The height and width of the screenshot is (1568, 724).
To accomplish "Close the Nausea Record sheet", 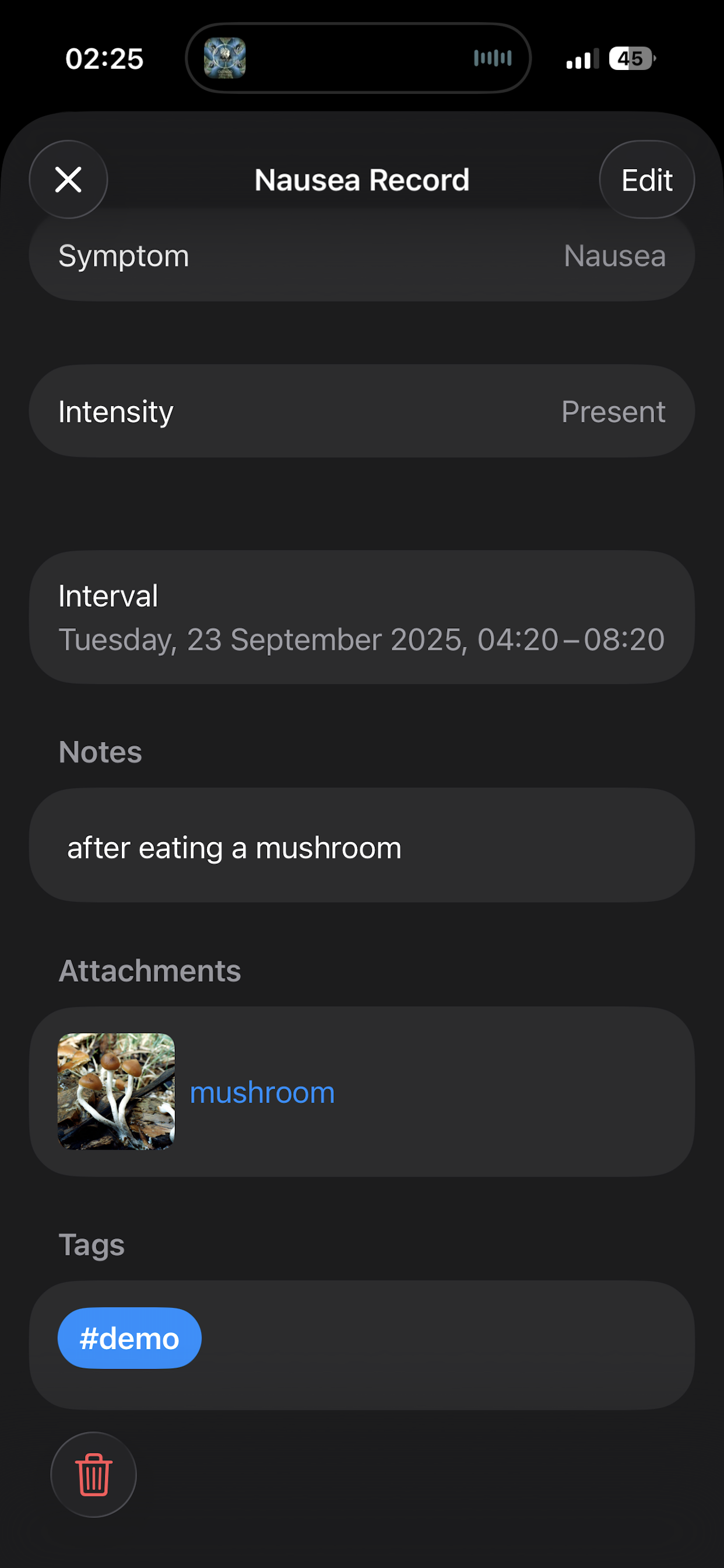I will 68,180.
